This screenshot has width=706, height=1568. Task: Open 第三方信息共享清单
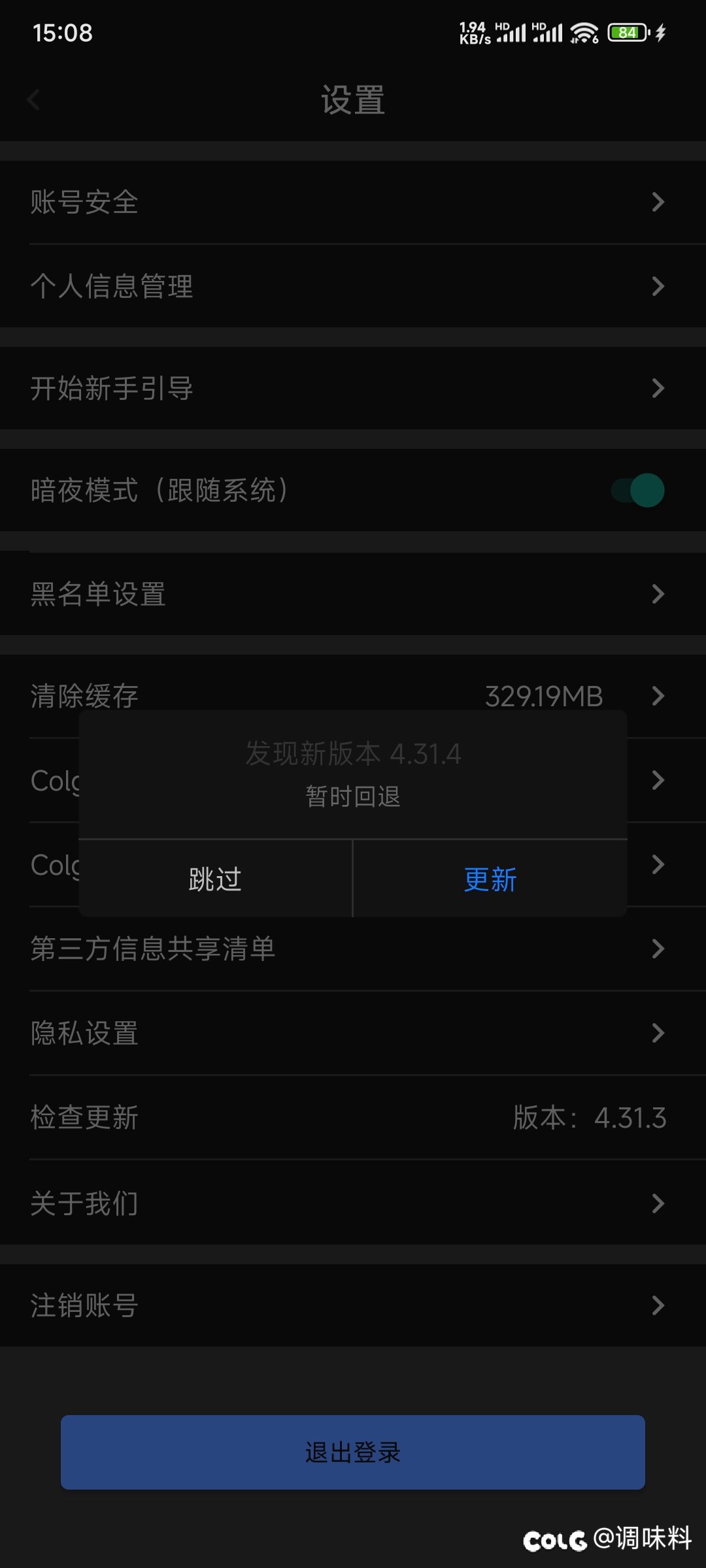[353, 949]
